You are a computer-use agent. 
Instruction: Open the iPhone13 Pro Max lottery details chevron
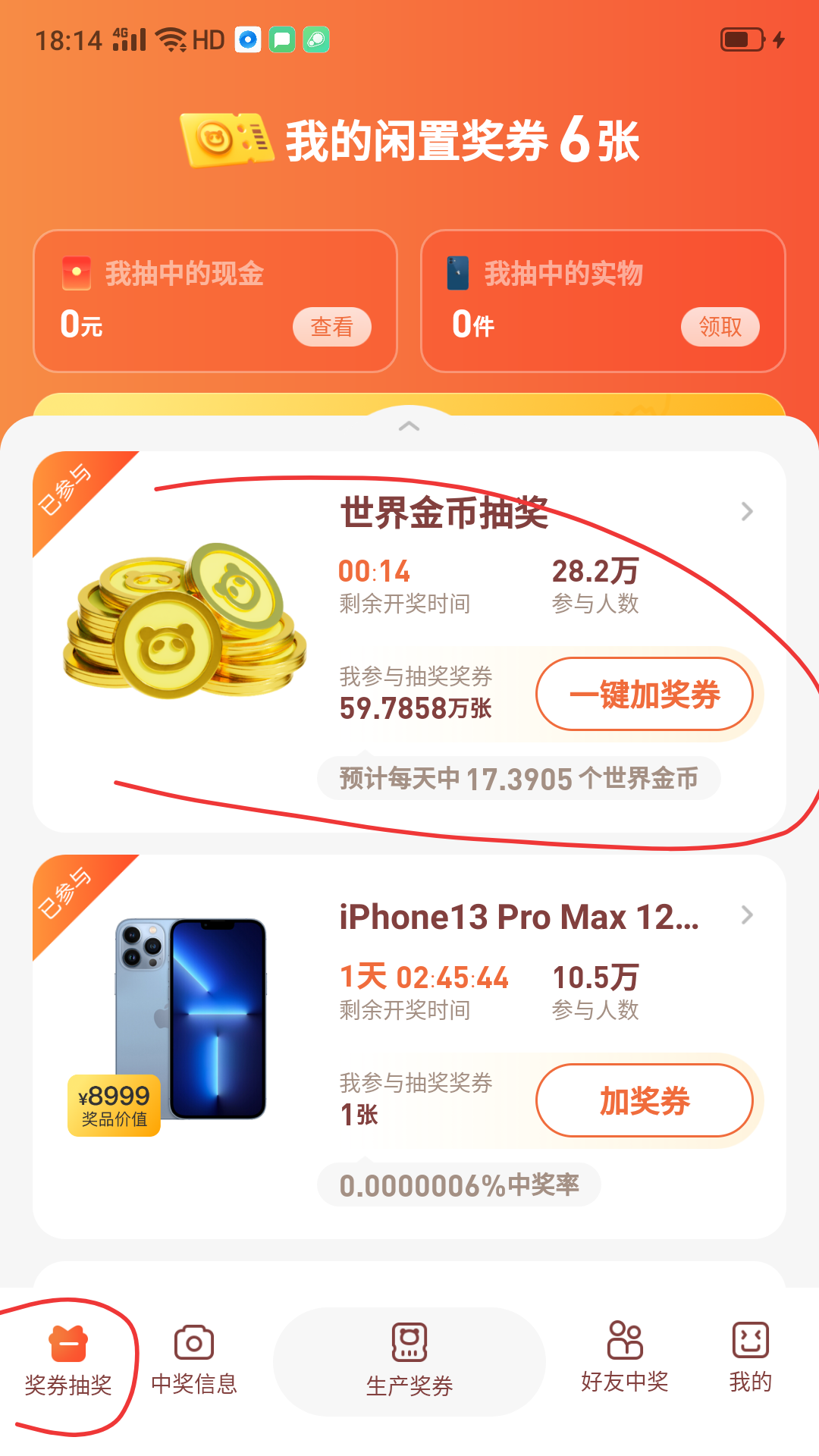click(x=747, y=915)
